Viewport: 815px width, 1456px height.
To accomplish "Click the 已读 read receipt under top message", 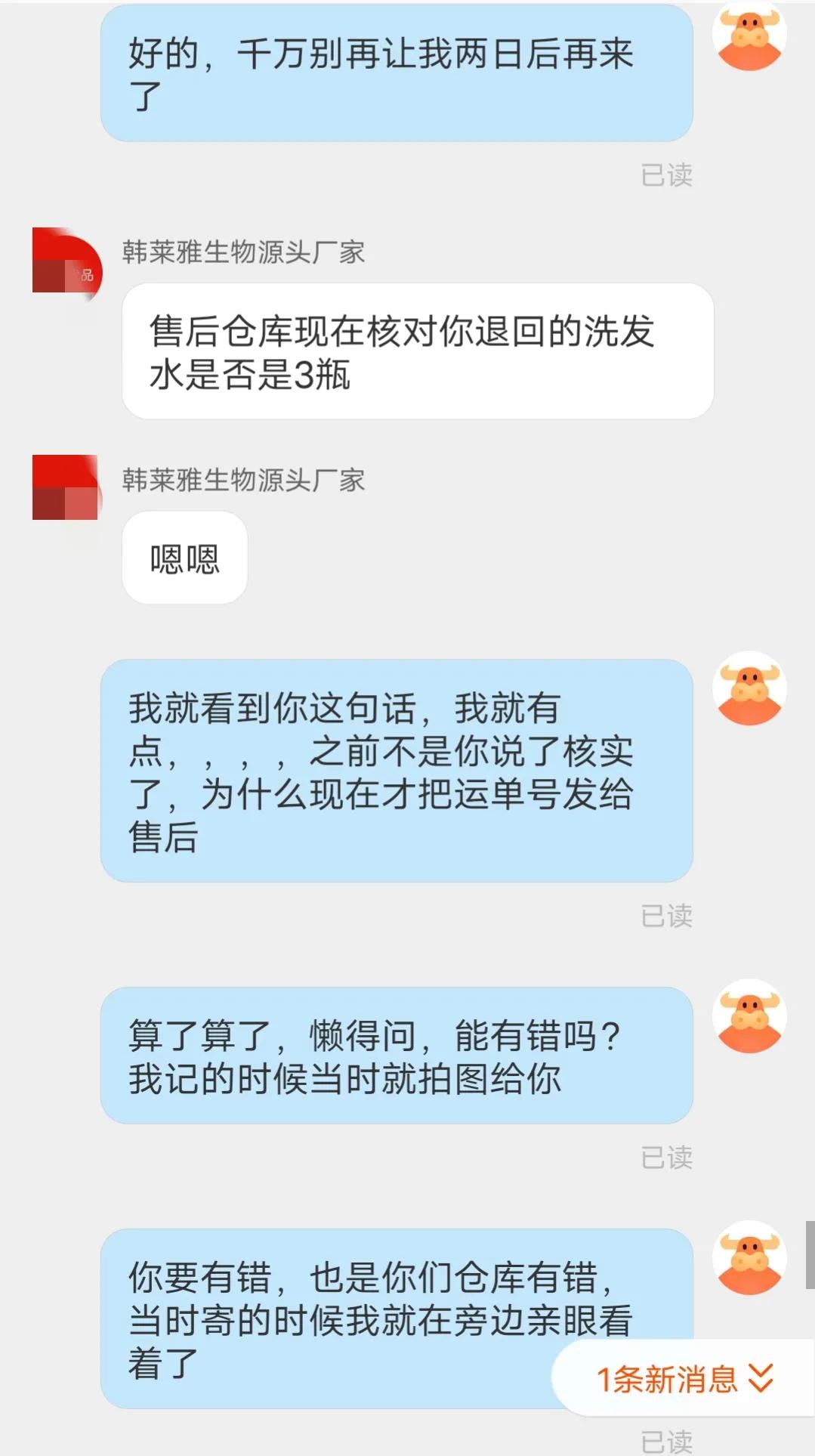I will point(668,174).
